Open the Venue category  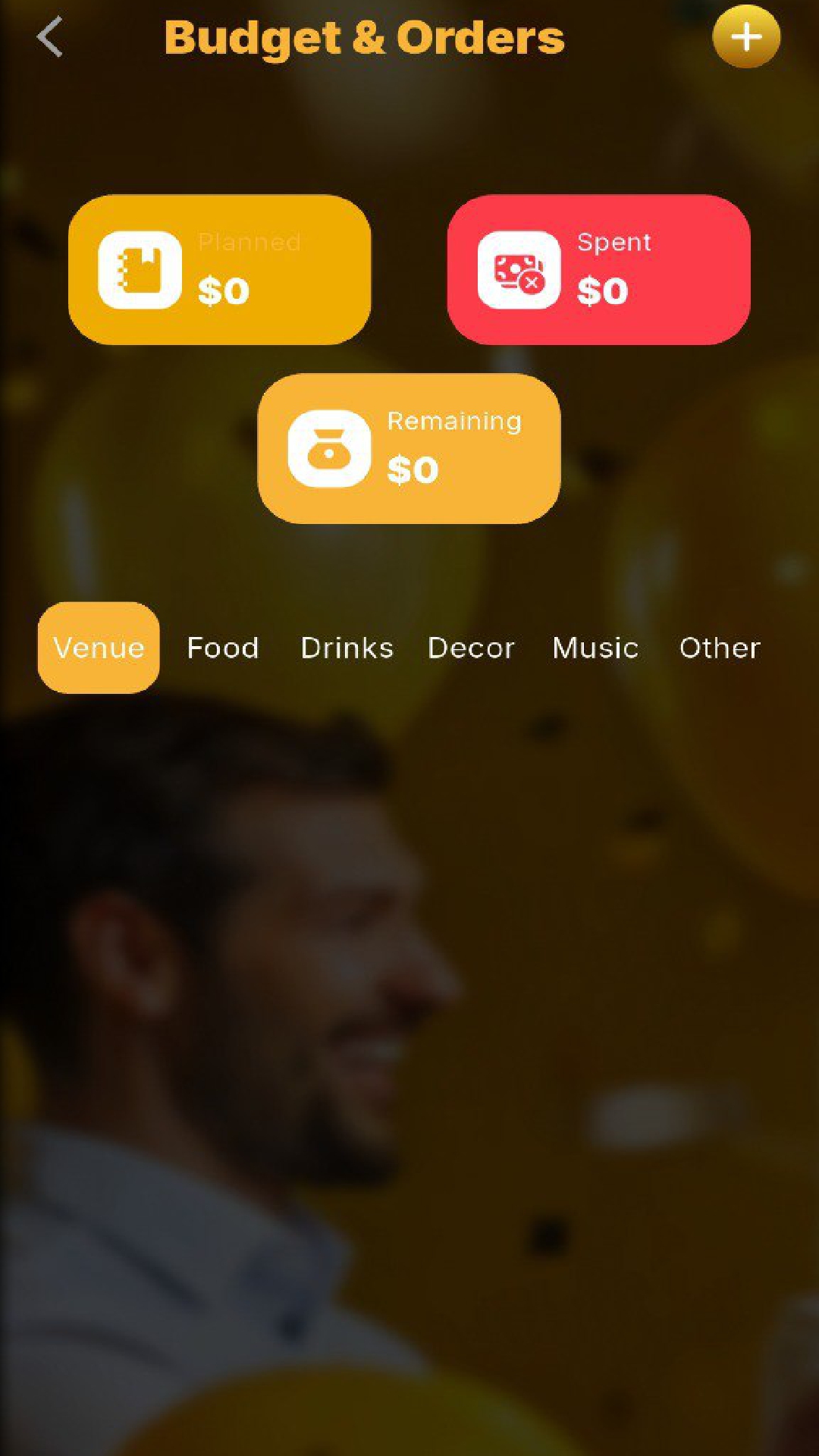click(x=98, y=648)
